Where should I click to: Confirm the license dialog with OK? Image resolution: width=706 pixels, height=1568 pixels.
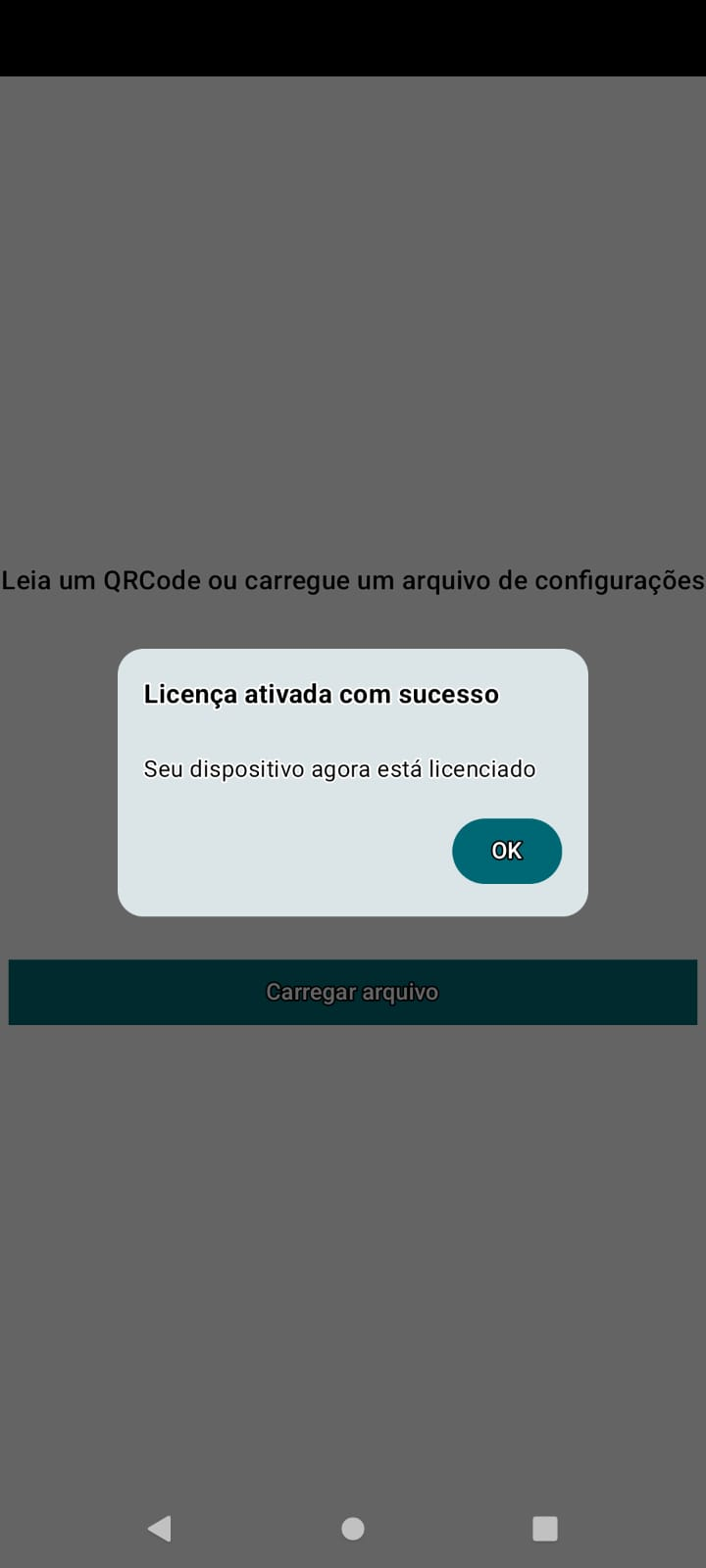(x=506, y=851)
